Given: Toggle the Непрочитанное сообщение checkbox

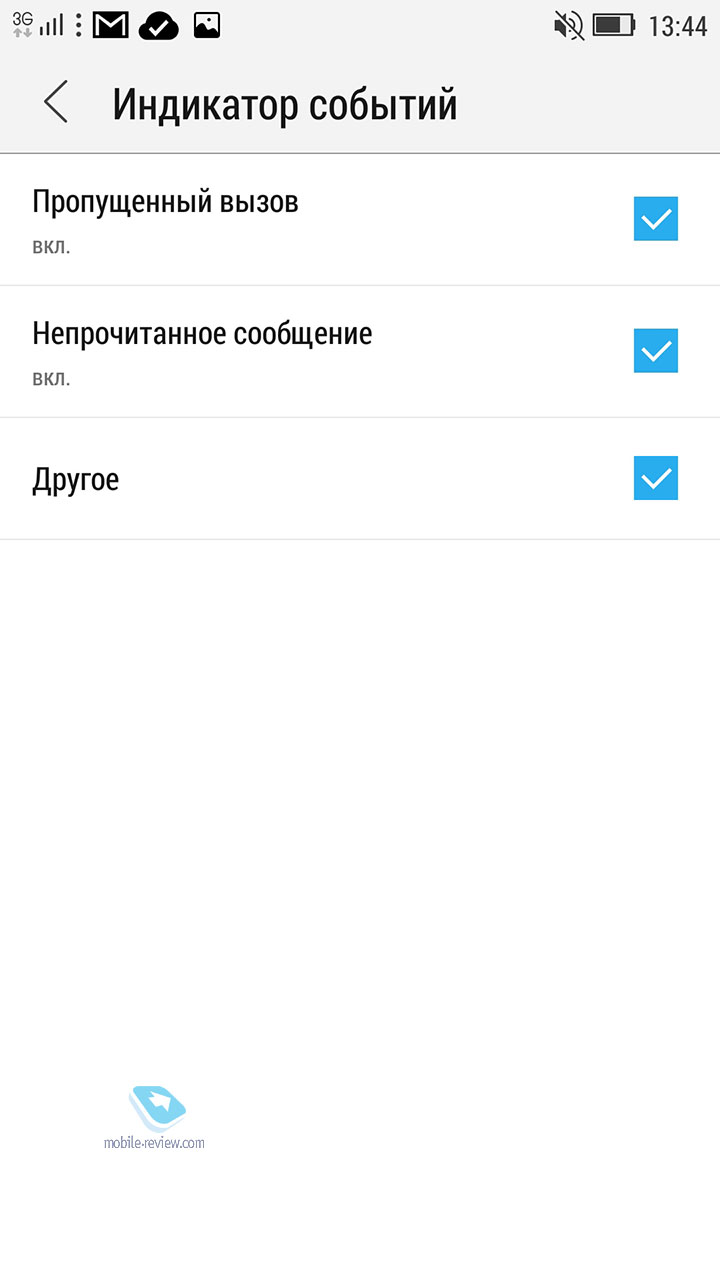Looking at the screenshot, I should [x=656, y=351].
